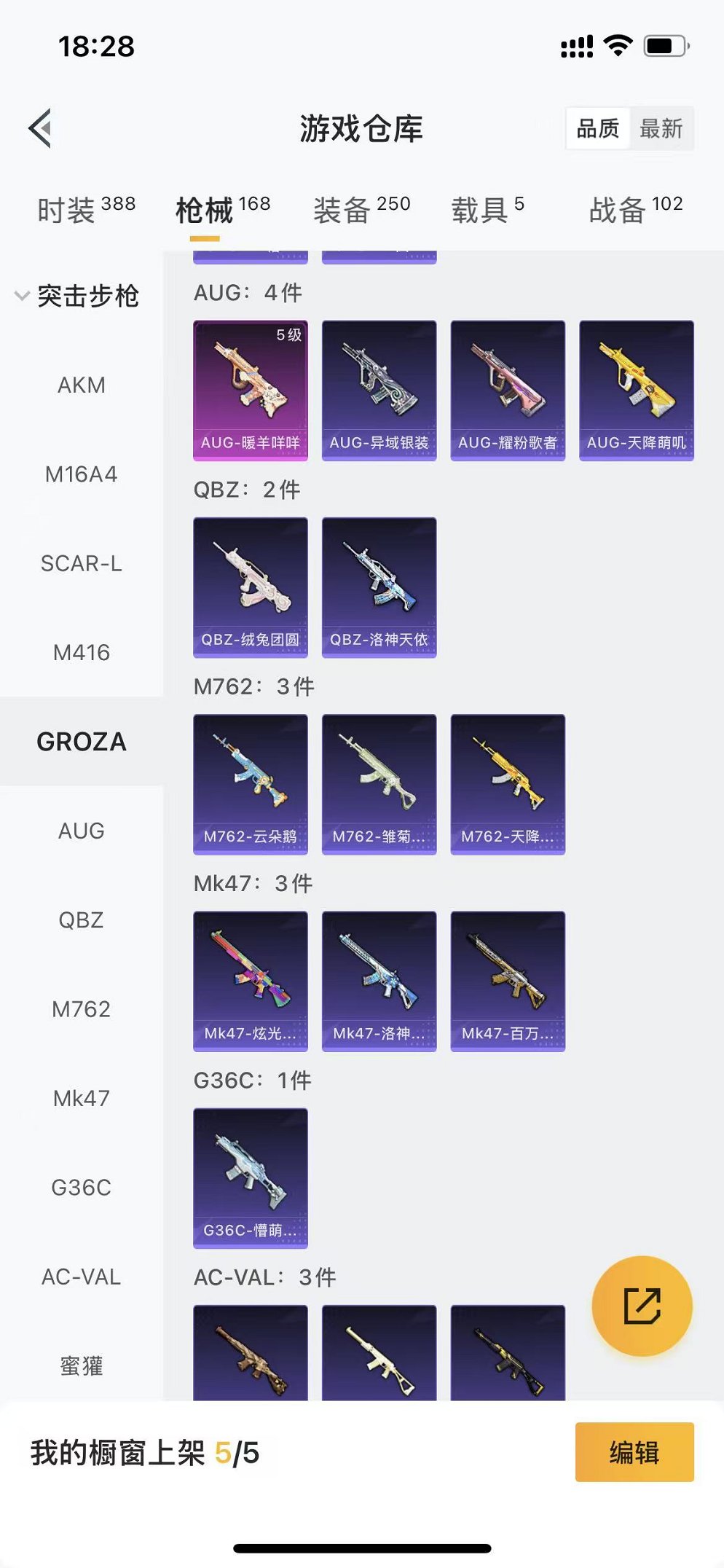Tap the 编辑 button
724x1568 pixels.
point(634,1451)
